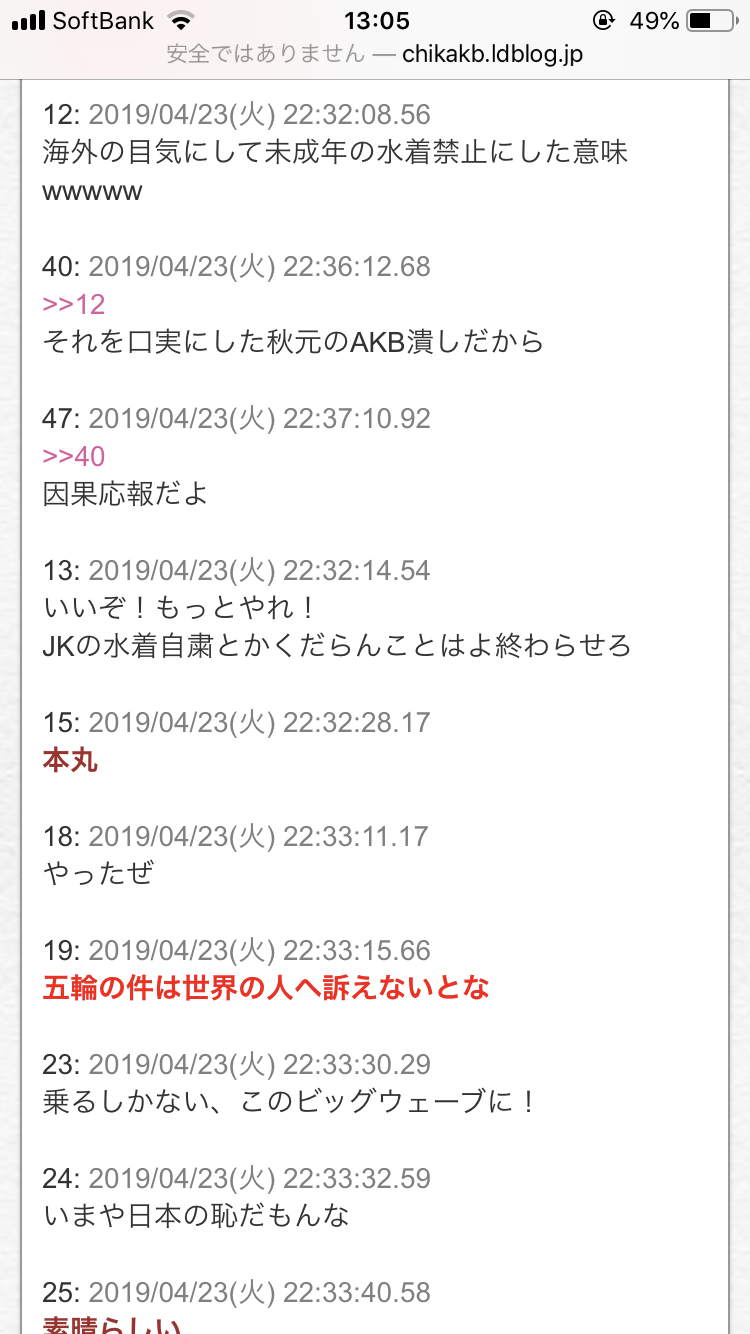Tap the clock showing 13:05
750x1334 pixels.
pyautogui.click(x=375, y=18)
